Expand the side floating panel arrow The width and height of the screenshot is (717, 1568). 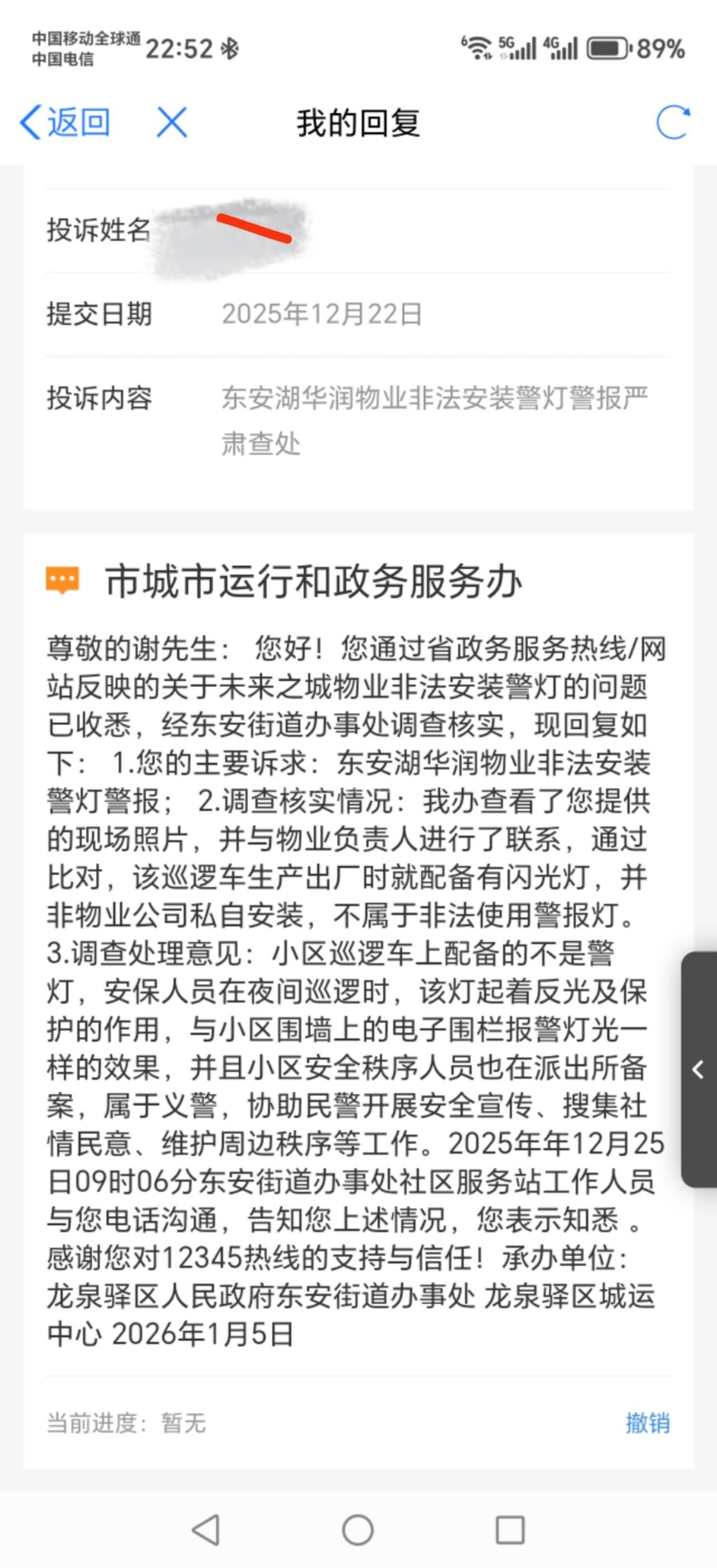coord(699,1069)
